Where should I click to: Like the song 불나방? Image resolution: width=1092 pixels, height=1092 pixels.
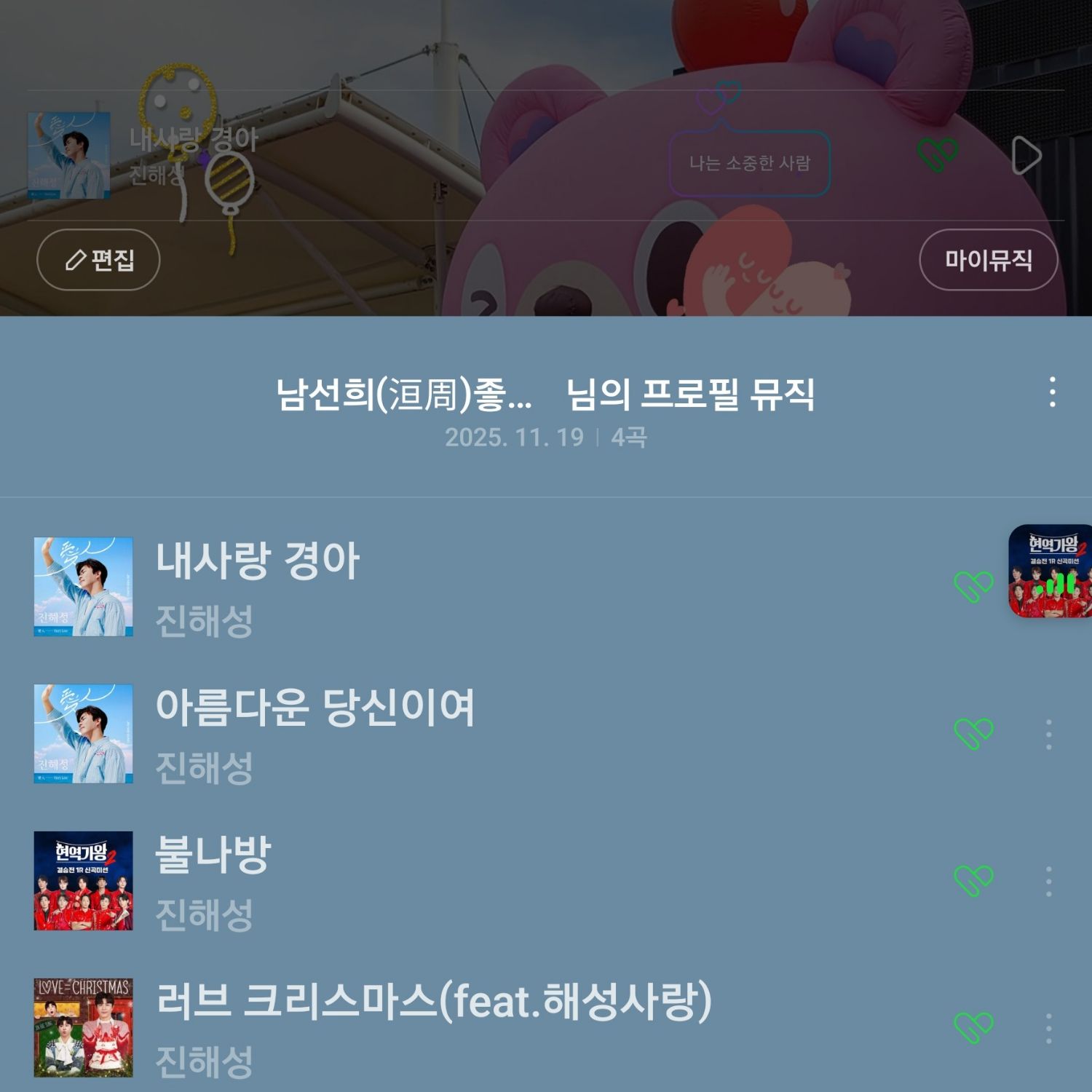[x=973, y=881]
